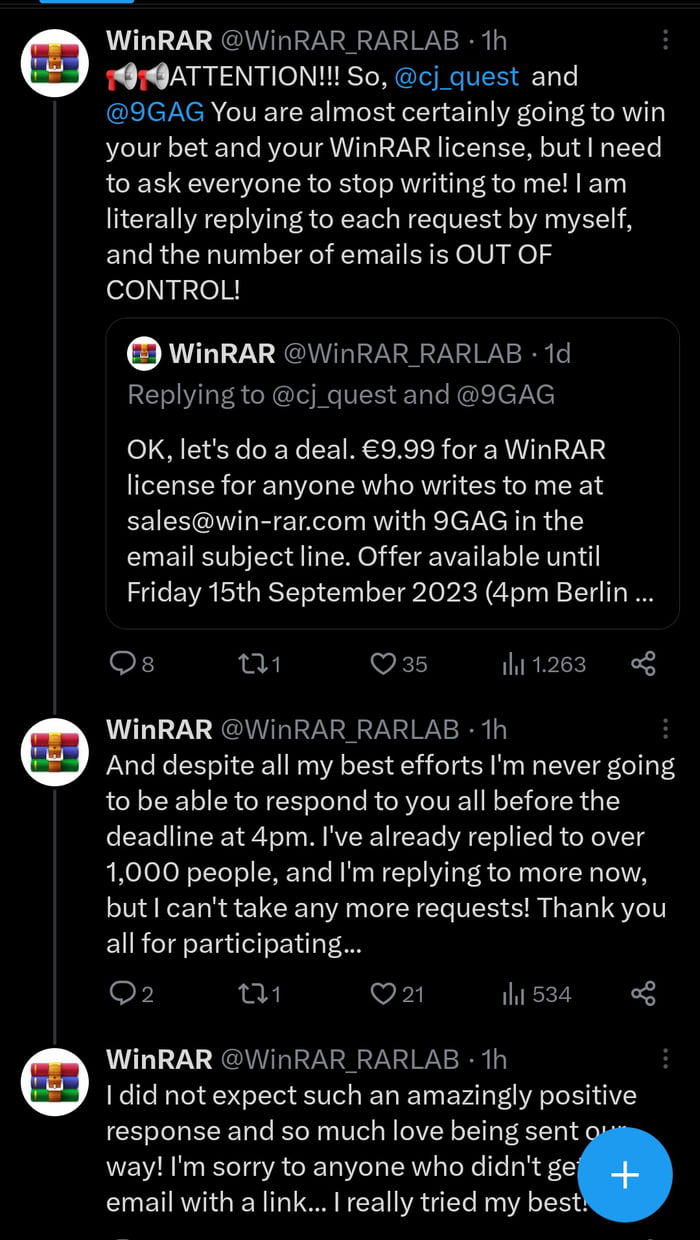
Task: Share the ATTENTION tweet
Action: point(644,664)
